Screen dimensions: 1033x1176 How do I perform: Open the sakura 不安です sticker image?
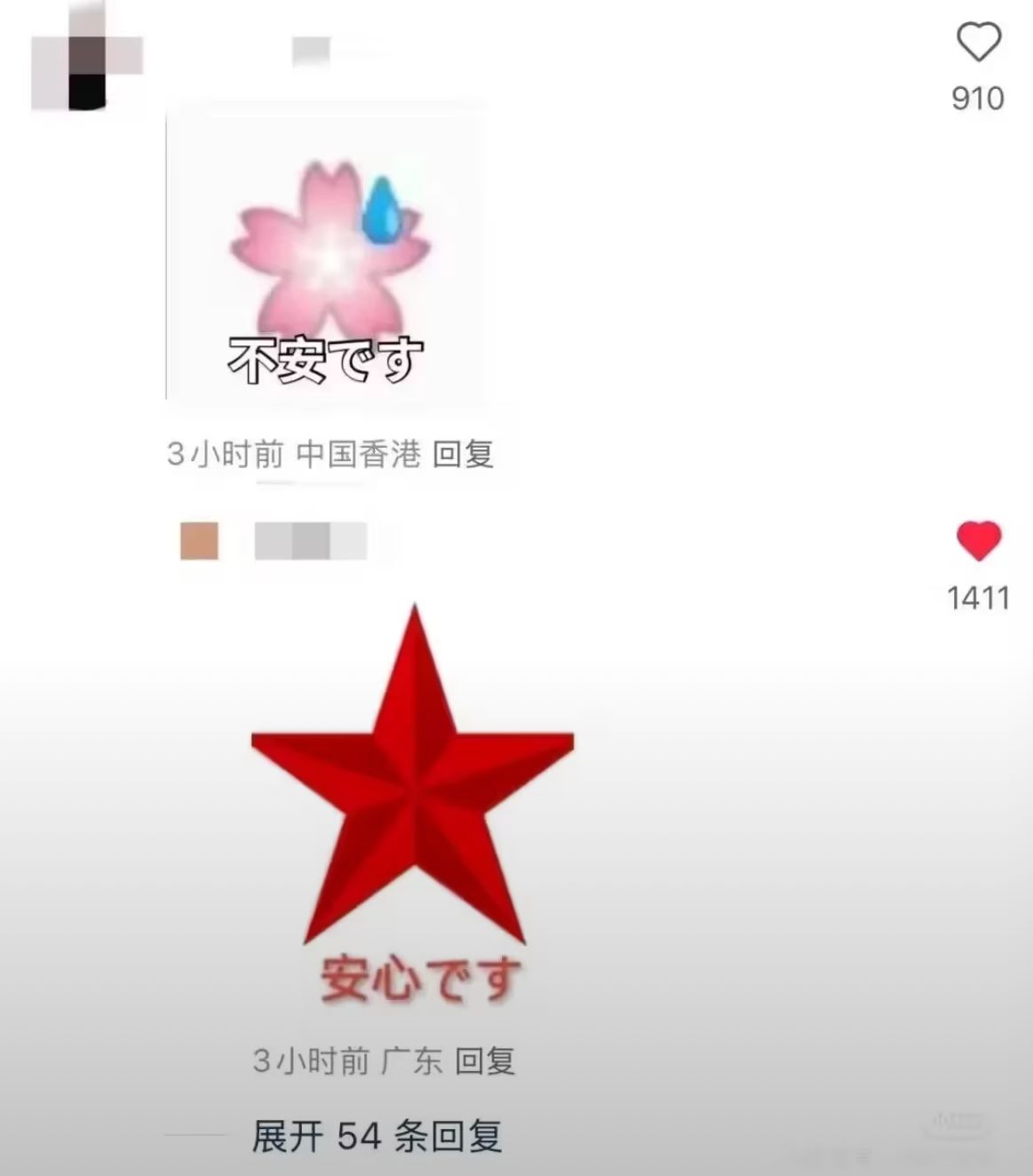click(326, 258)
